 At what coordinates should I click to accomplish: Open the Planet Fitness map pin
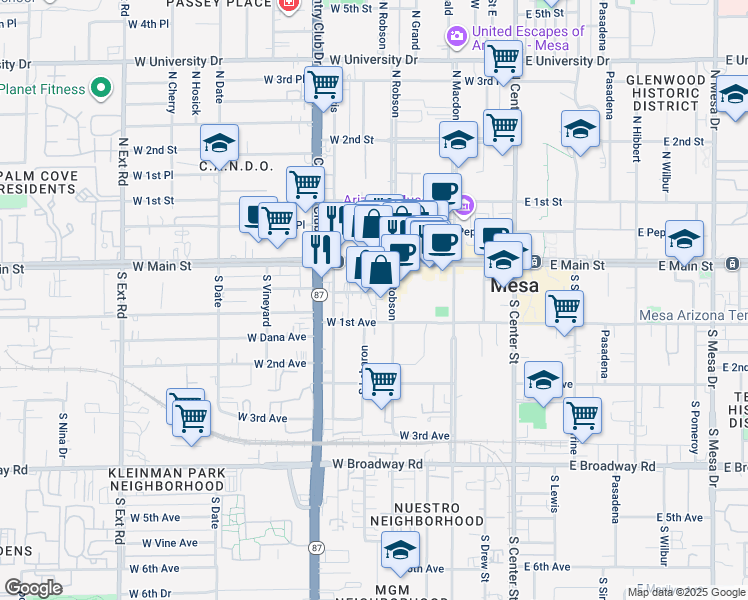100,89
